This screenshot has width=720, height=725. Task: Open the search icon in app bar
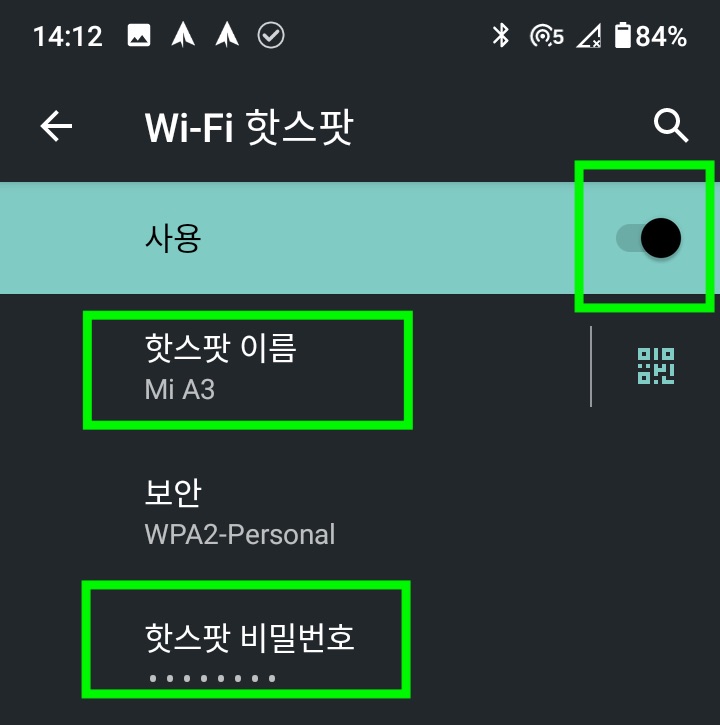[670, 126]
